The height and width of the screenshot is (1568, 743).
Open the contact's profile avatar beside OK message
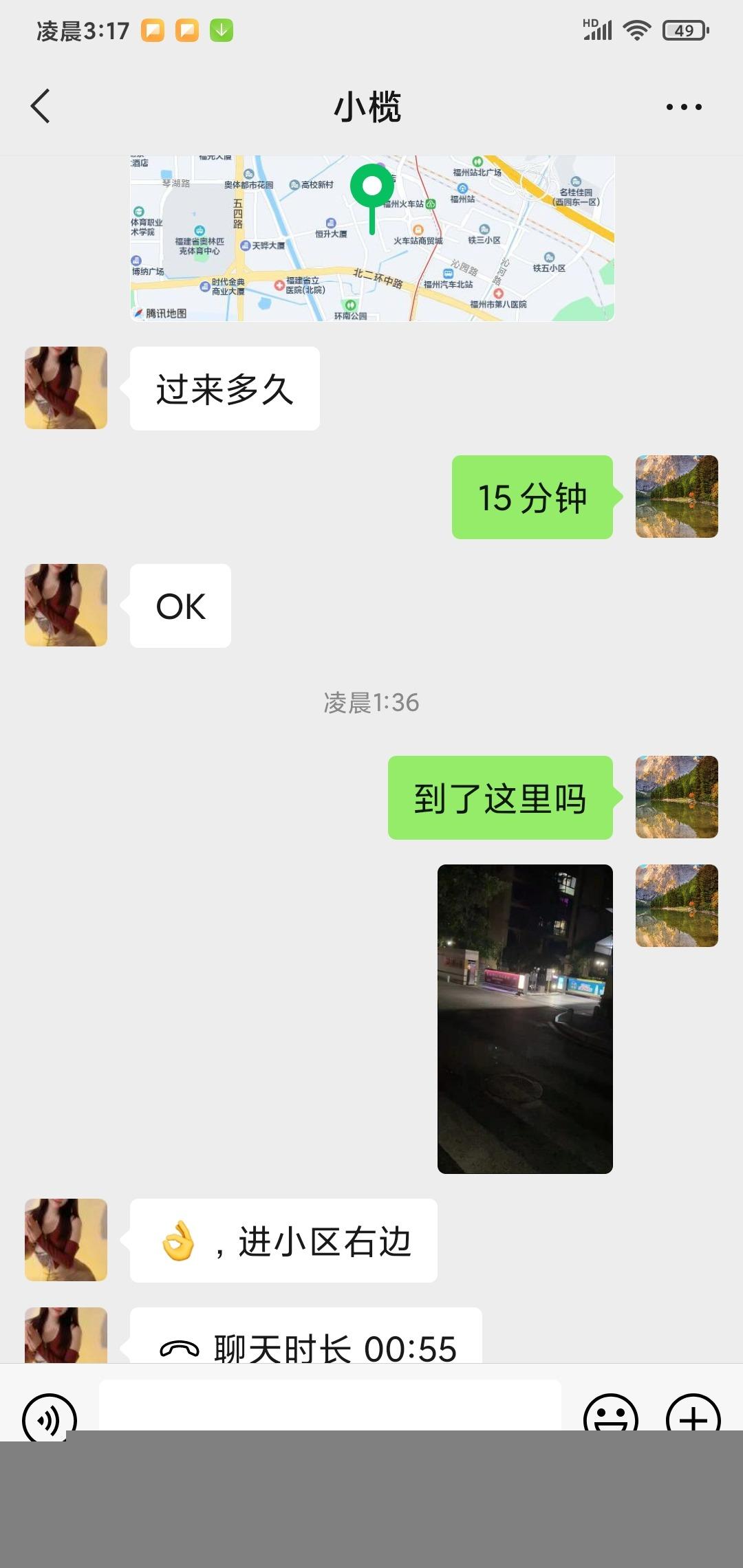(x=65, y=605)
